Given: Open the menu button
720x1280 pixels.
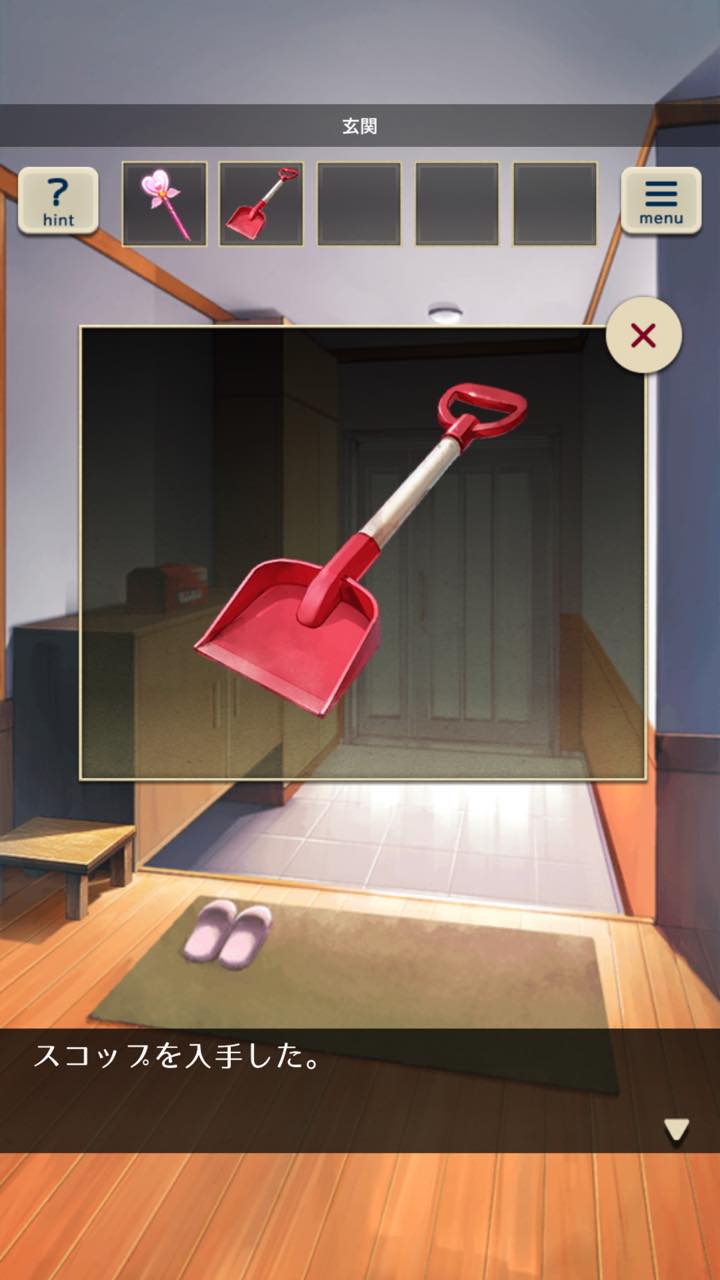Looking at the screenshot, I should 661,201.
